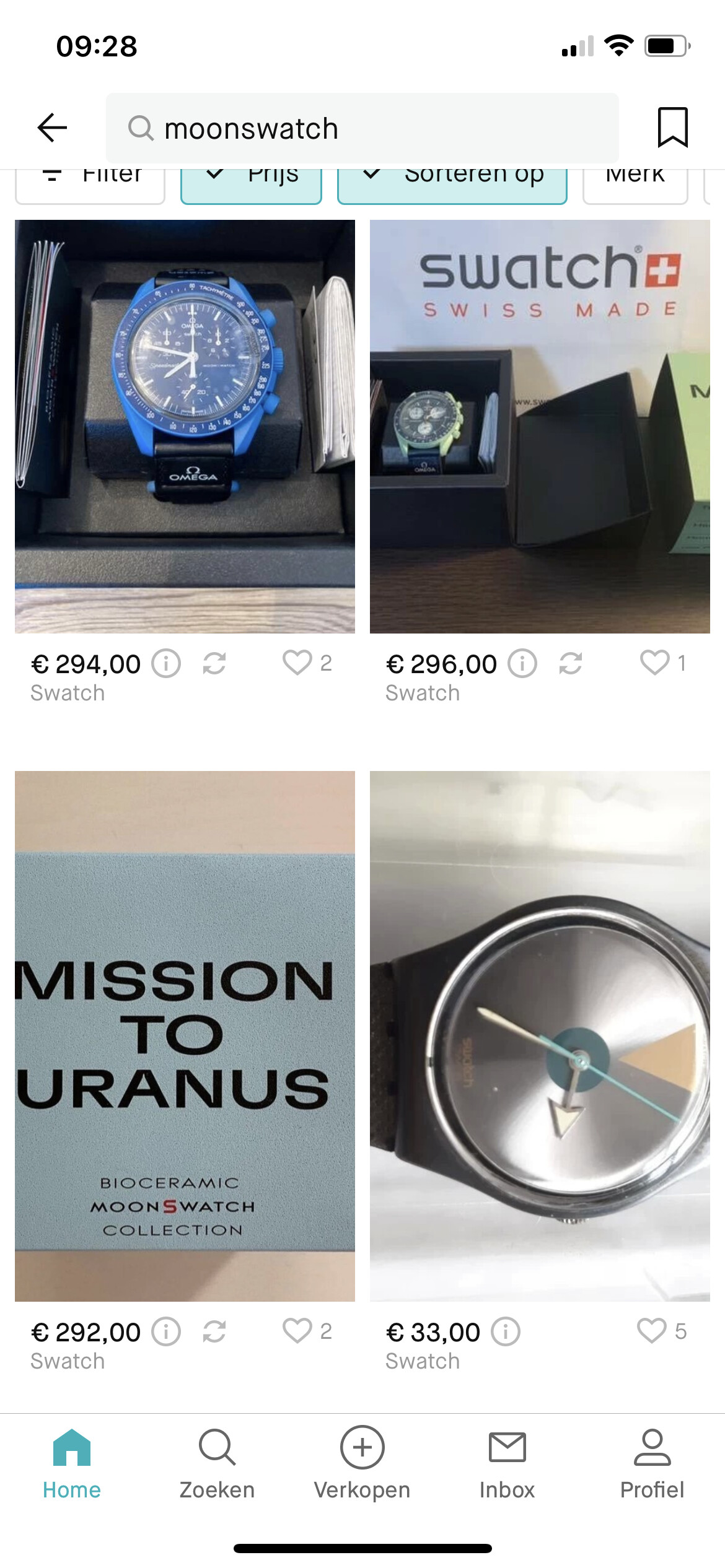
Task: Like the €294,00 Swatch listing
Action: click(x=297, y=663)
